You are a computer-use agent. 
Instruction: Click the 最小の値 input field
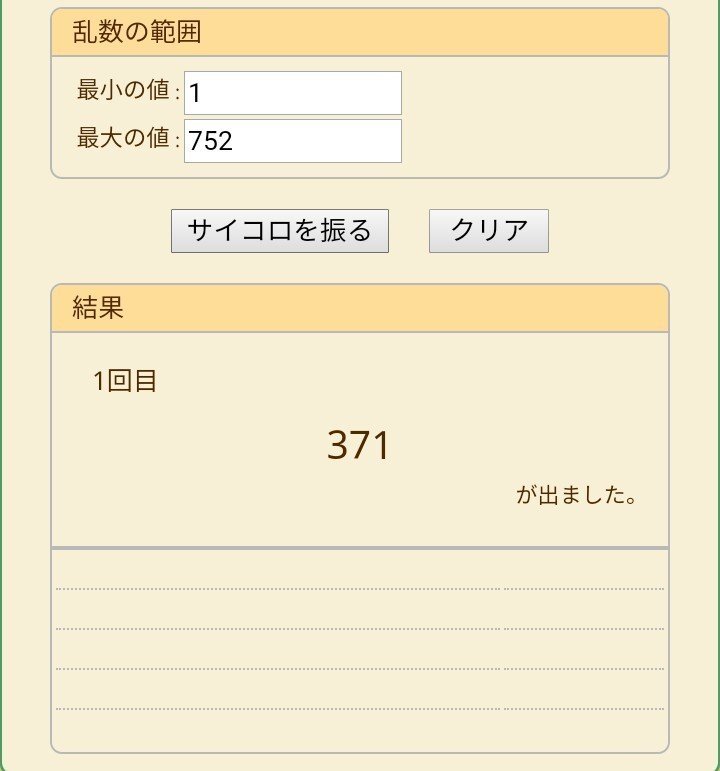point(290,92)
